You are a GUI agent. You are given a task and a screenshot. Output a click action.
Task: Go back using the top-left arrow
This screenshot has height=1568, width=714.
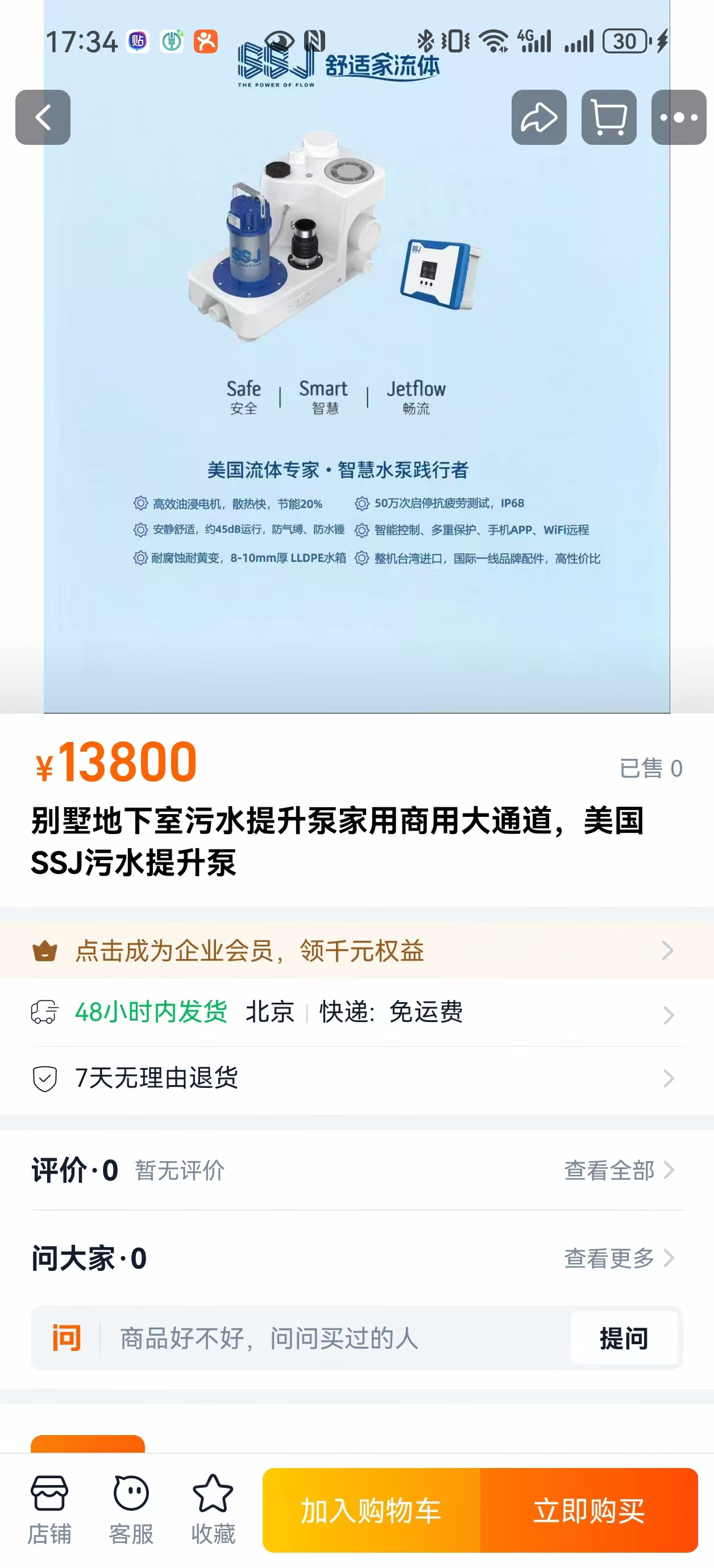click(x=43, y=118)
